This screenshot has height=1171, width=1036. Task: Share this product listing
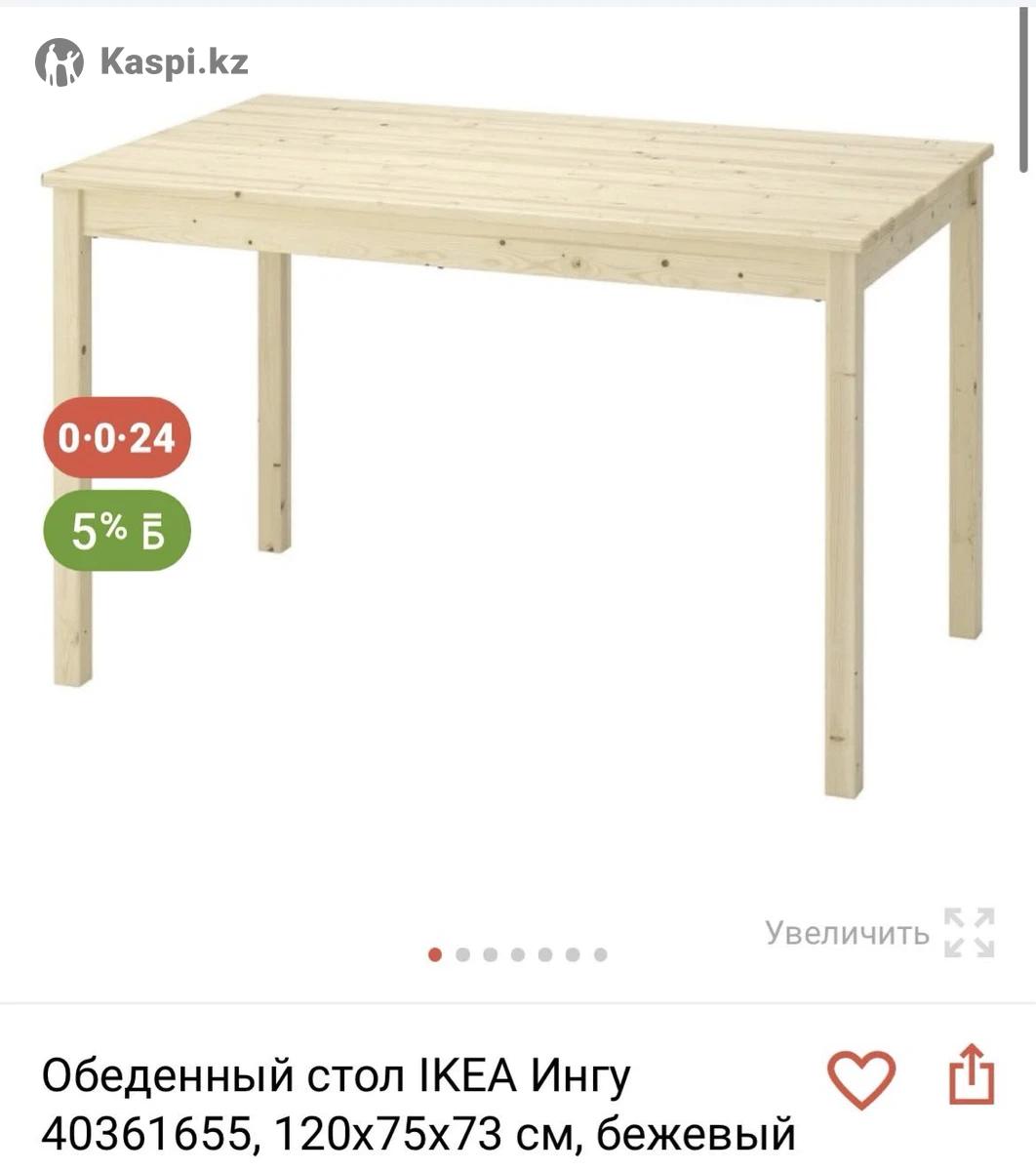coord(972,1075)
